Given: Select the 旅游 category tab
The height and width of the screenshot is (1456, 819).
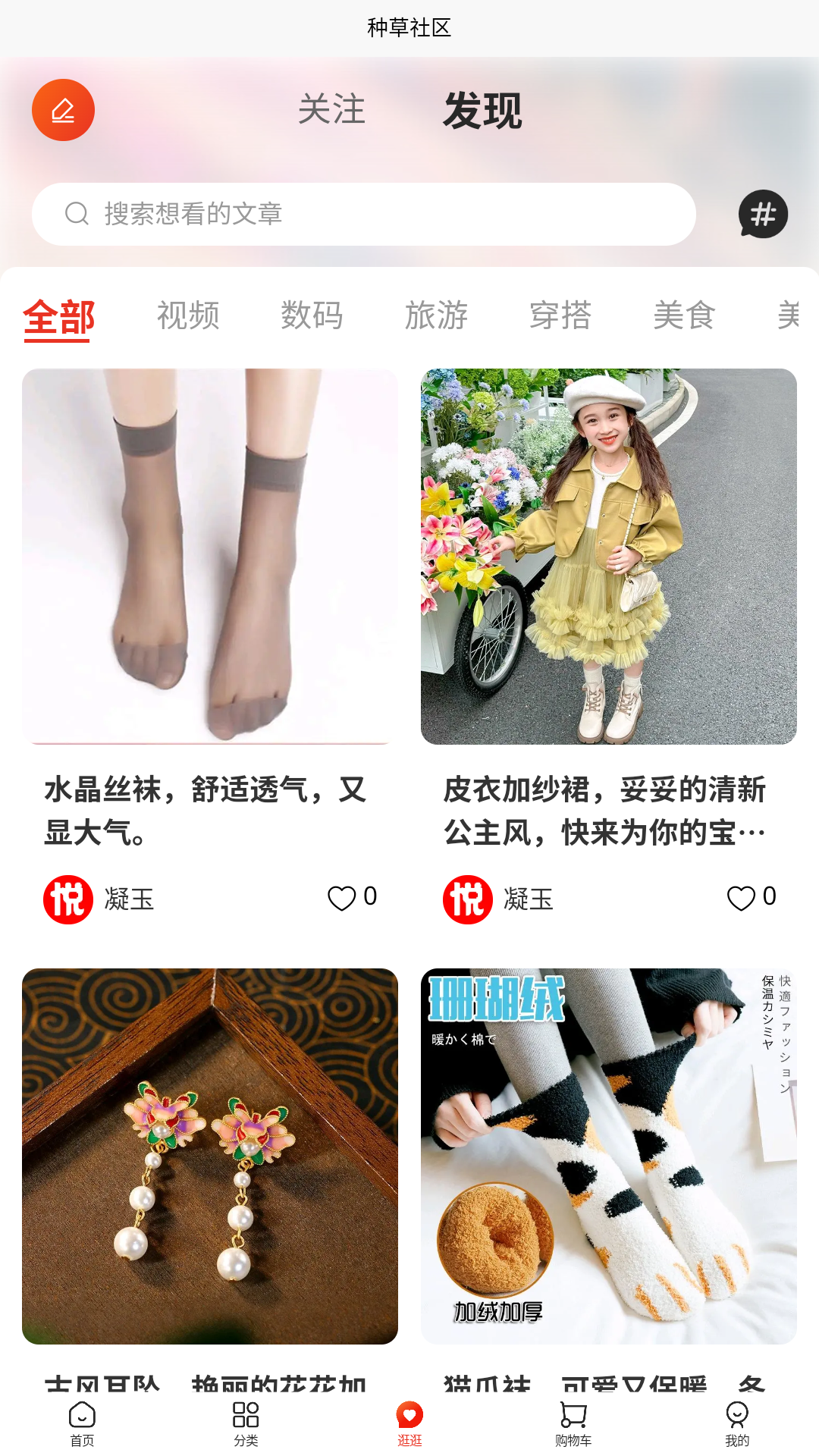Looking at the screenshot, I should tap(436, 315).
